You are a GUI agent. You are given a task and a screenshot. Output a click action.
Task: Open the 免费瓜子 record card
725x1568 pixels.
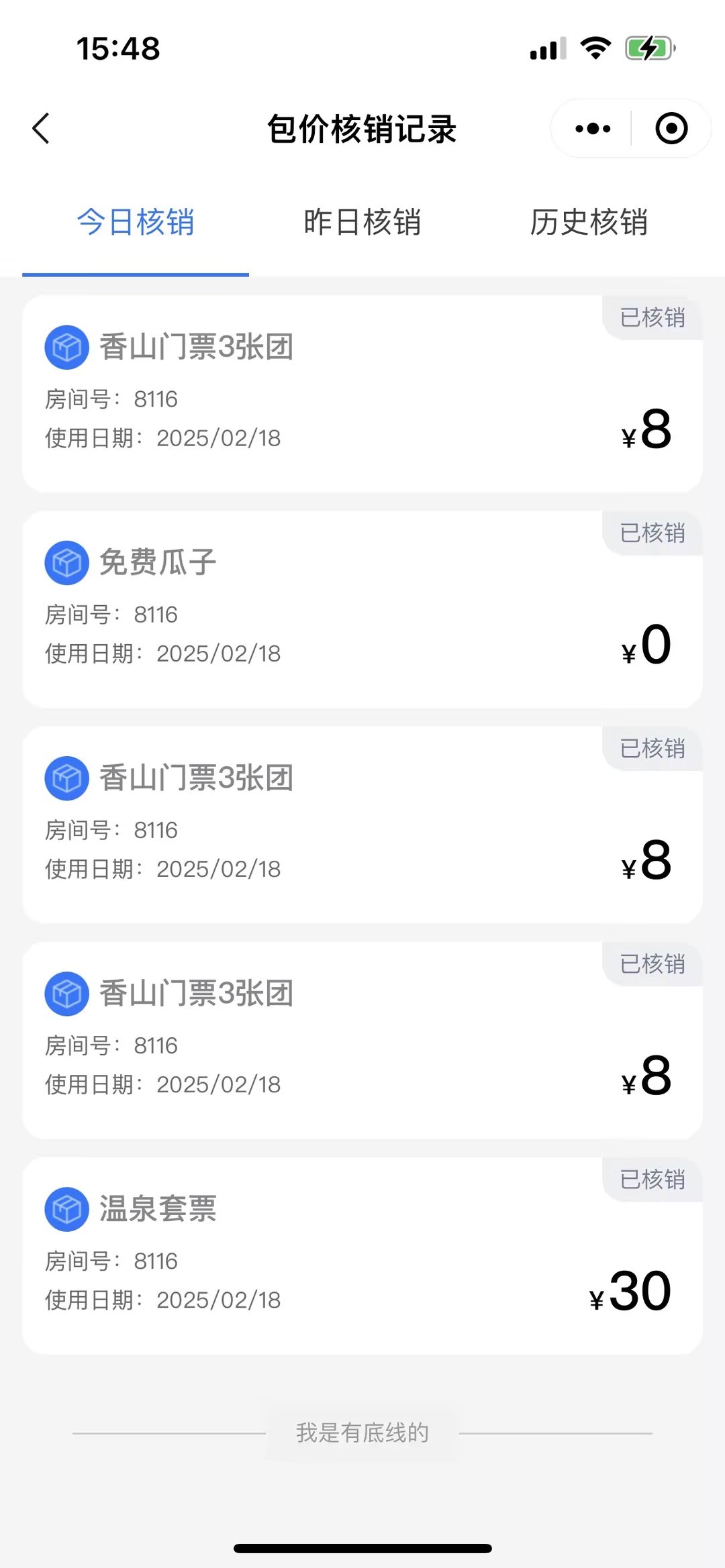click(x=362, y=609)
